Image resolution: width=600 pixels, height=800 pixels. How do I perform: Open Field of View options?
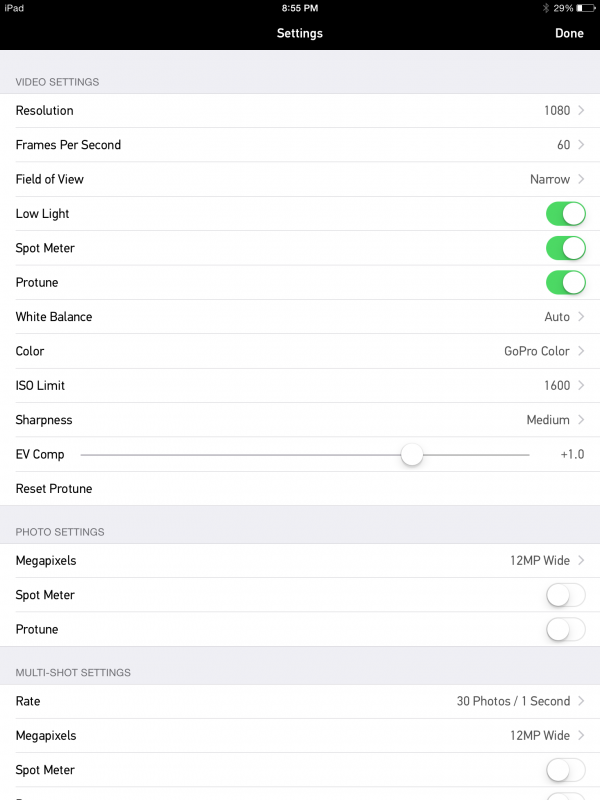(x=300, y=180)
